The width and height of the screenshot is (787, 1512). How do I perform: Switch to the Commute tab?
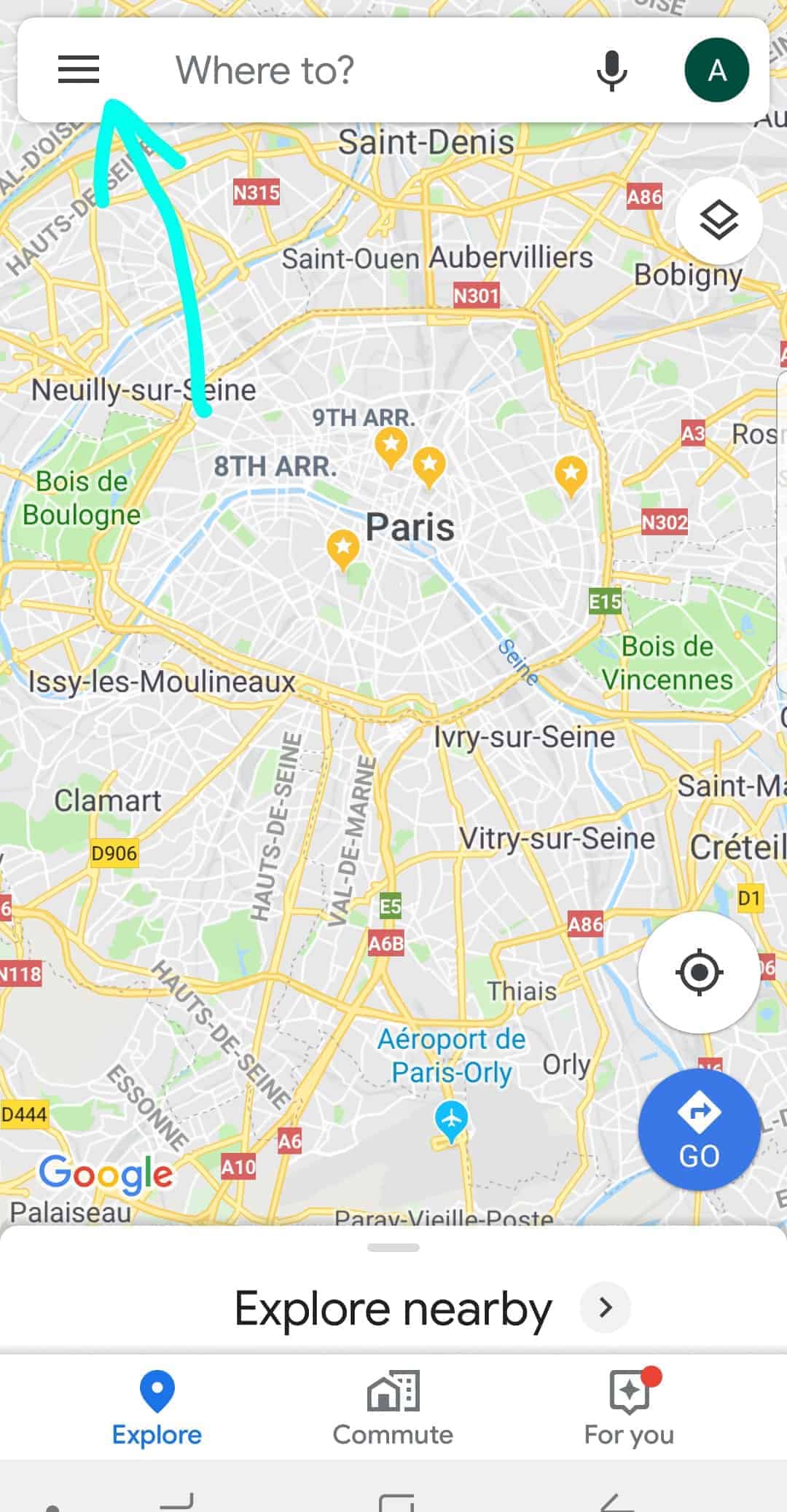coord(393,1407)
